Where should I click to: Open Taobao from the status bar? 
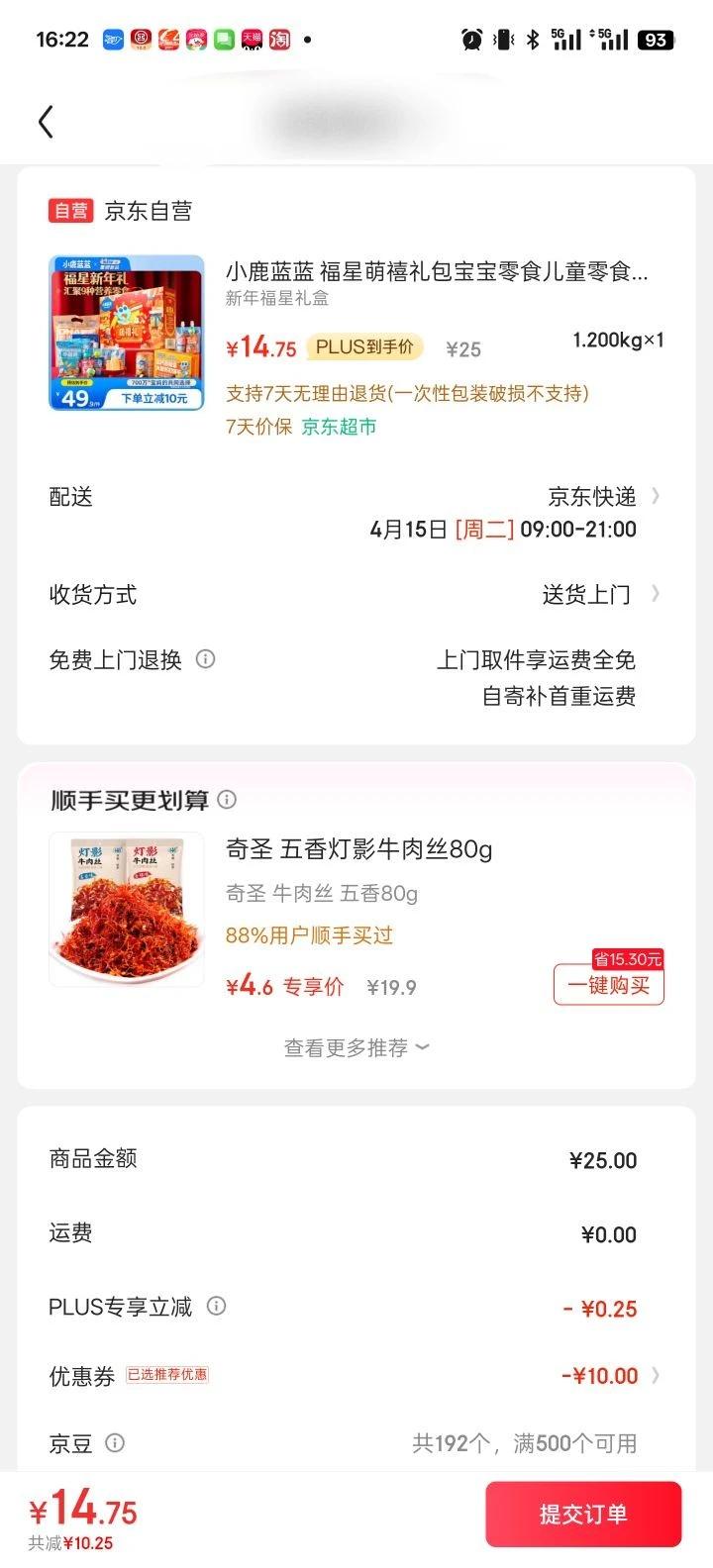coord(277,39)
